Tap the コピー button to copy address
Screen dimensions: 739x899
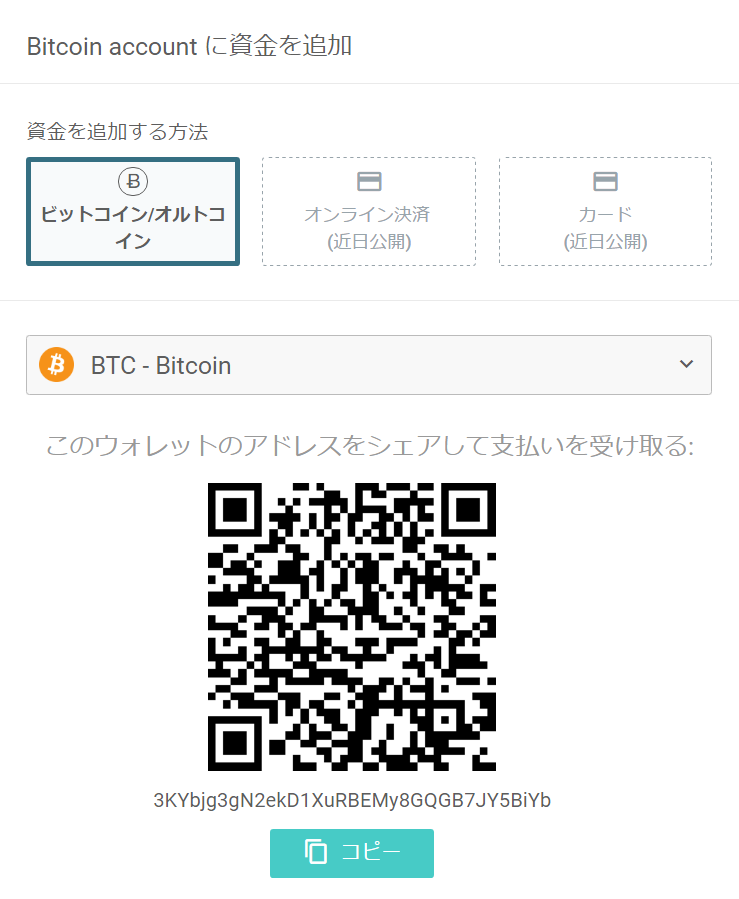(x=352, y=853)
